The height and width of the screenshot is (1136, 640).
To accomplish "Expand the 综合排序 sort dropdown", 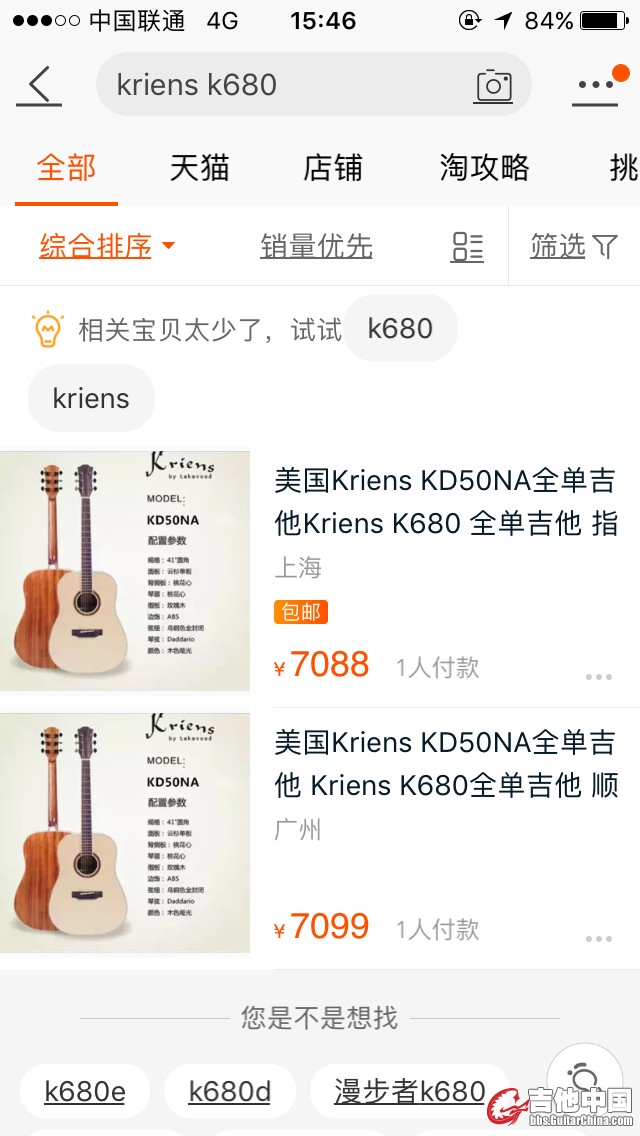I will coord(107,246).
